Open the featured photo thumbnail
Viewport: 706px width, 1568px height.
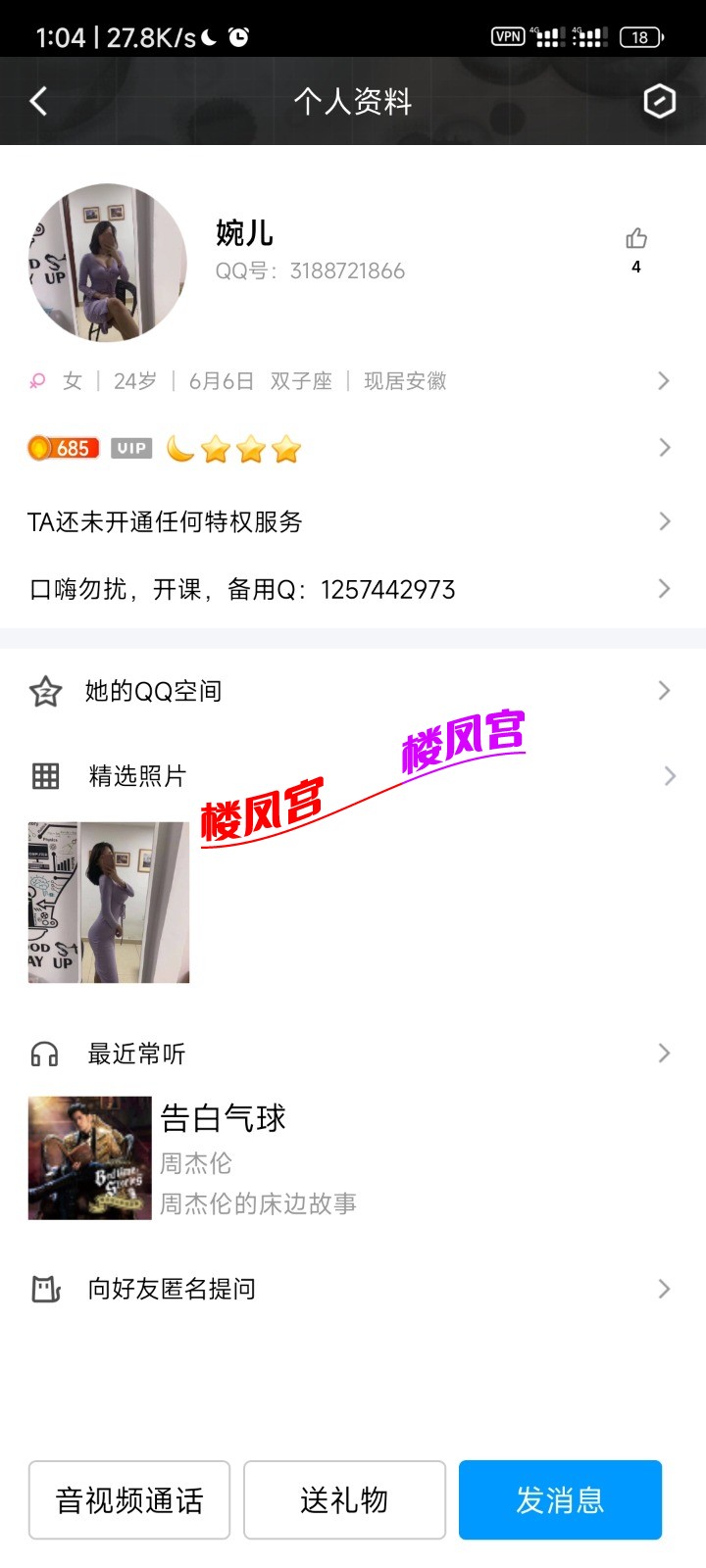(x=107, y=902)
